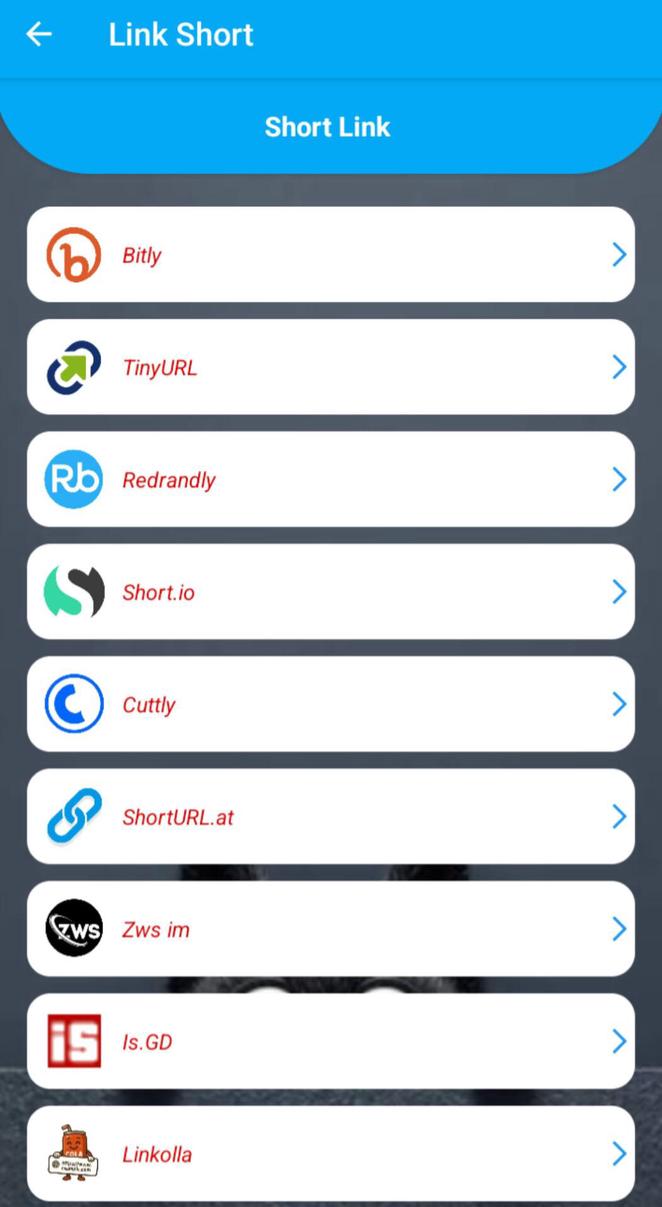Go back using the top arrow
The width and height of the screenshot is (662, 1207).
[39, 35]
